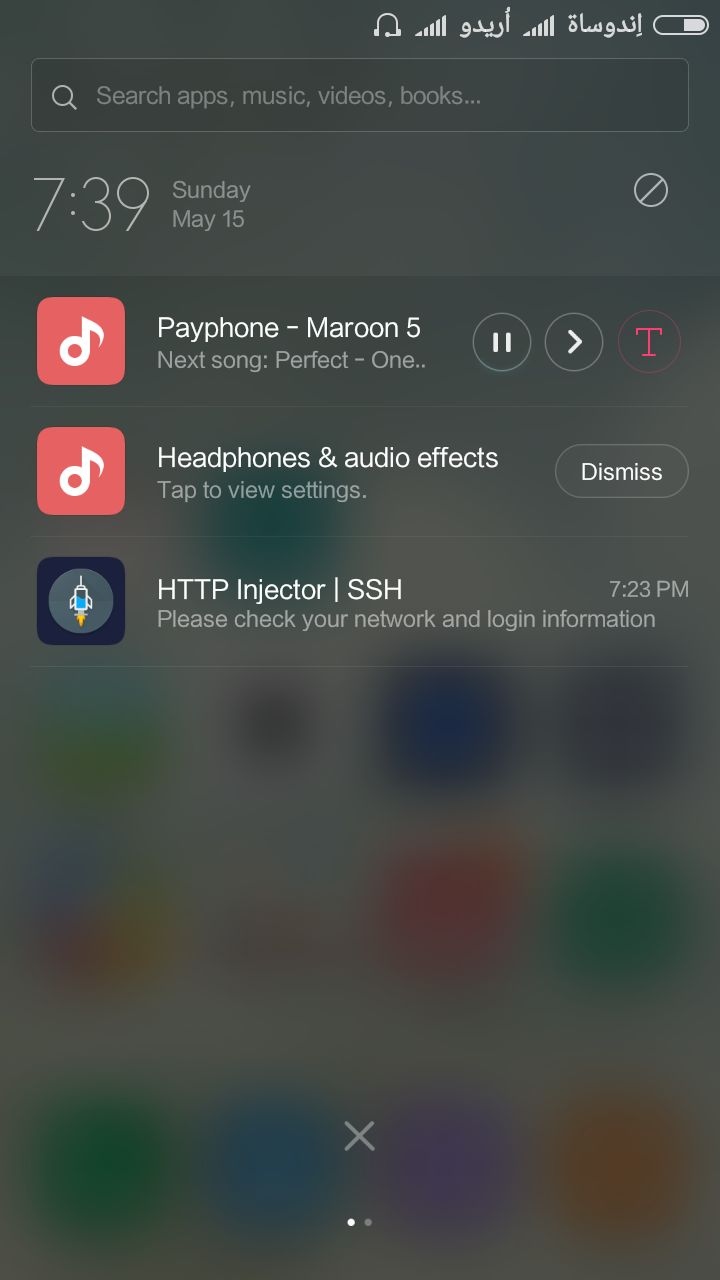Image resolution: width=720 pixels, height=1280 pixels.
Task: Pause the Payphone song
Action: coord(502,342)
